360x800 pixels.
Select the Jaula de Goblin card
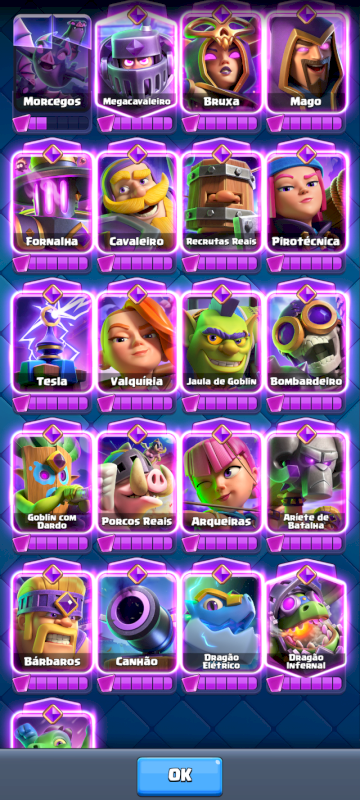(221, 343)
